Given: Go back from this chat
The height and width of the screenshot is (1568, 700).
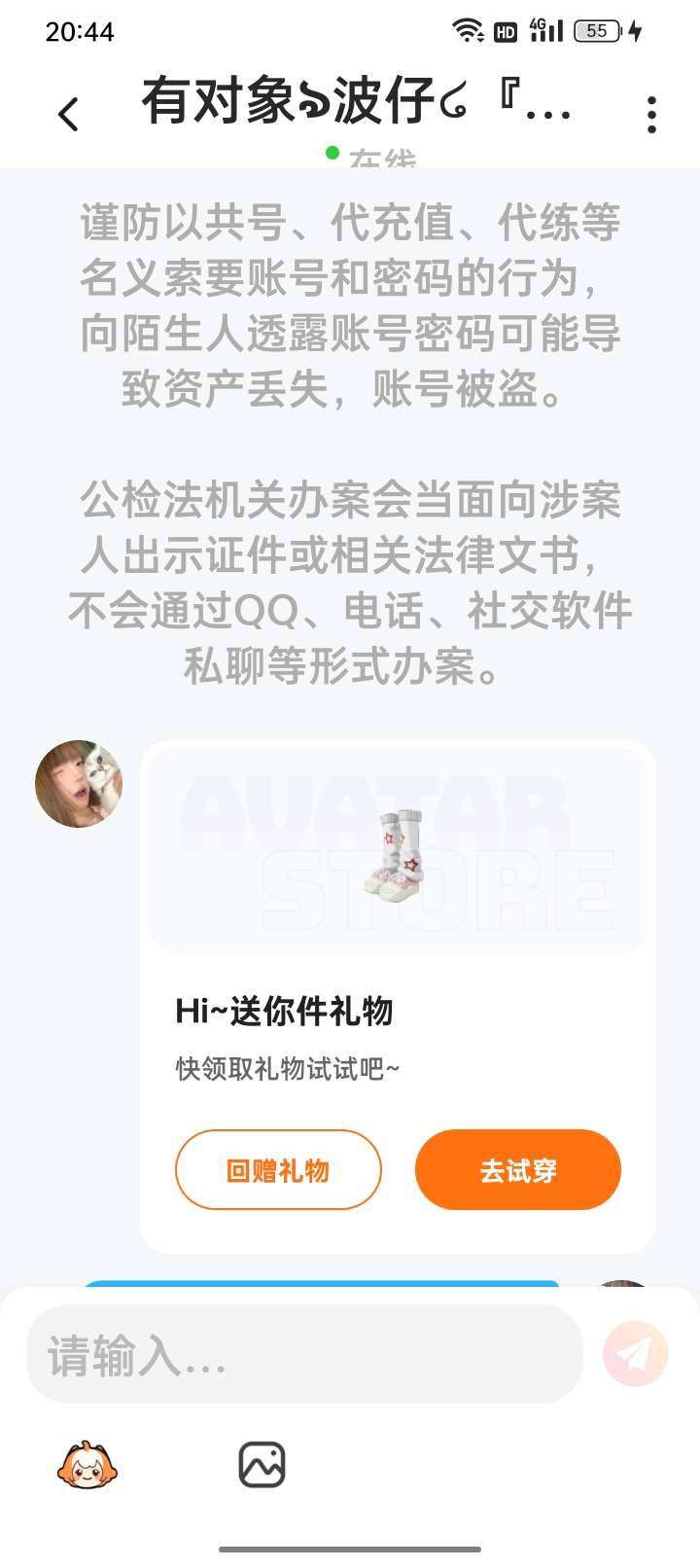Looking at the screenshot, I should point(68,115).
